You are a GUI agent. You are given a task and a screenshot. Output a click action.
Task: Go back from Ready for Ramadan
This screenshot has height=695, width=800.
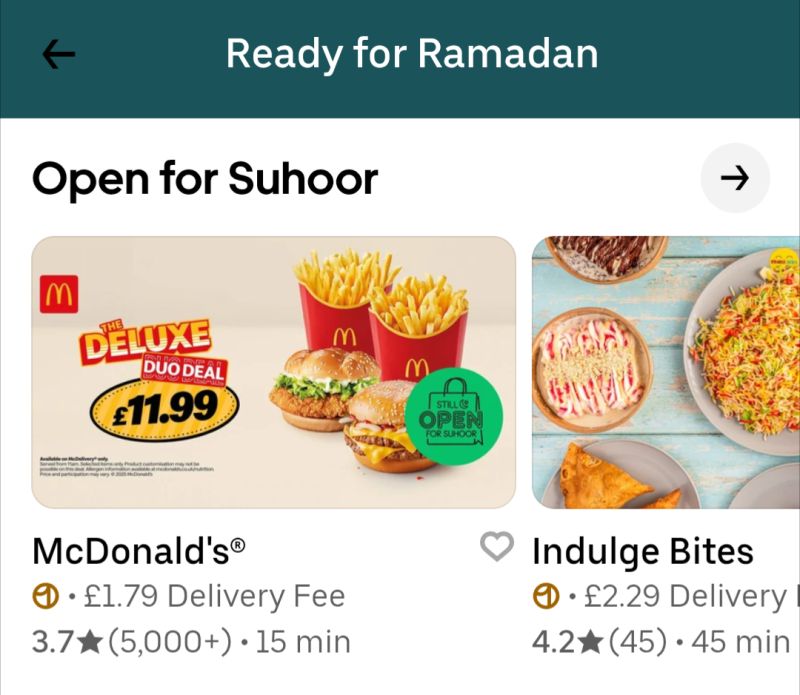59,55
